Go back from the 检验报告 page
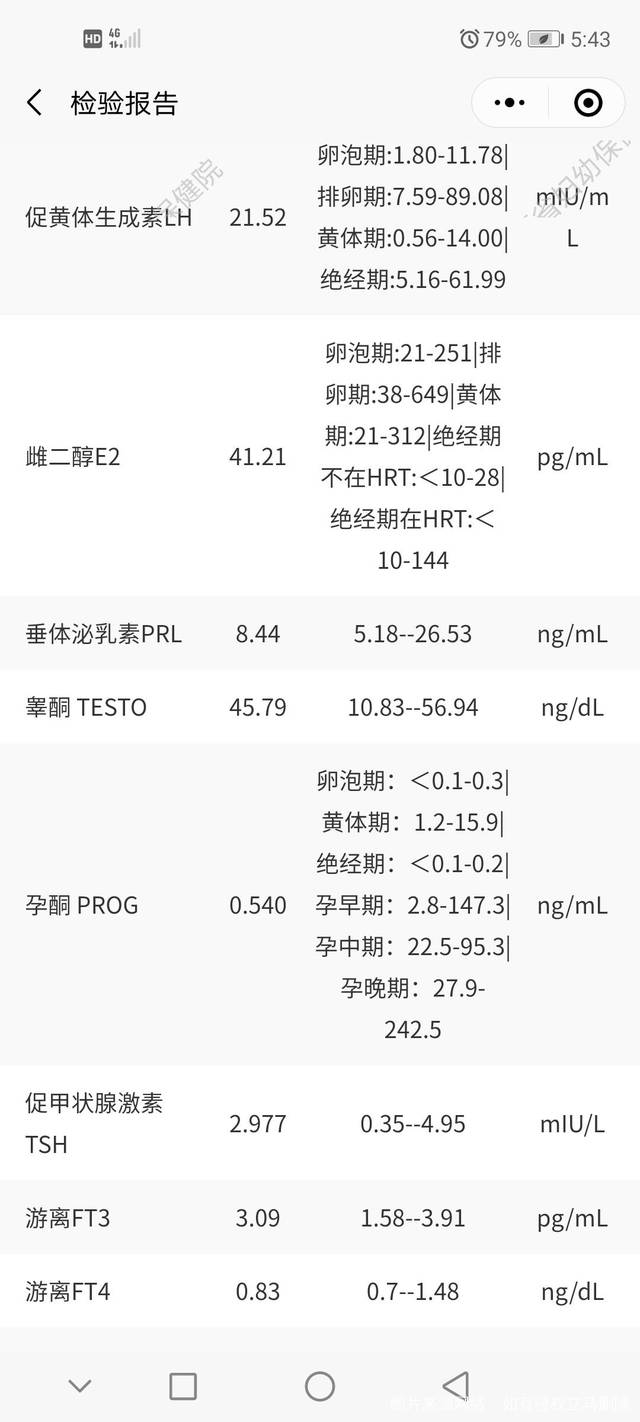The width and height of the screenshot is (640, 1422). click(35, 102)
